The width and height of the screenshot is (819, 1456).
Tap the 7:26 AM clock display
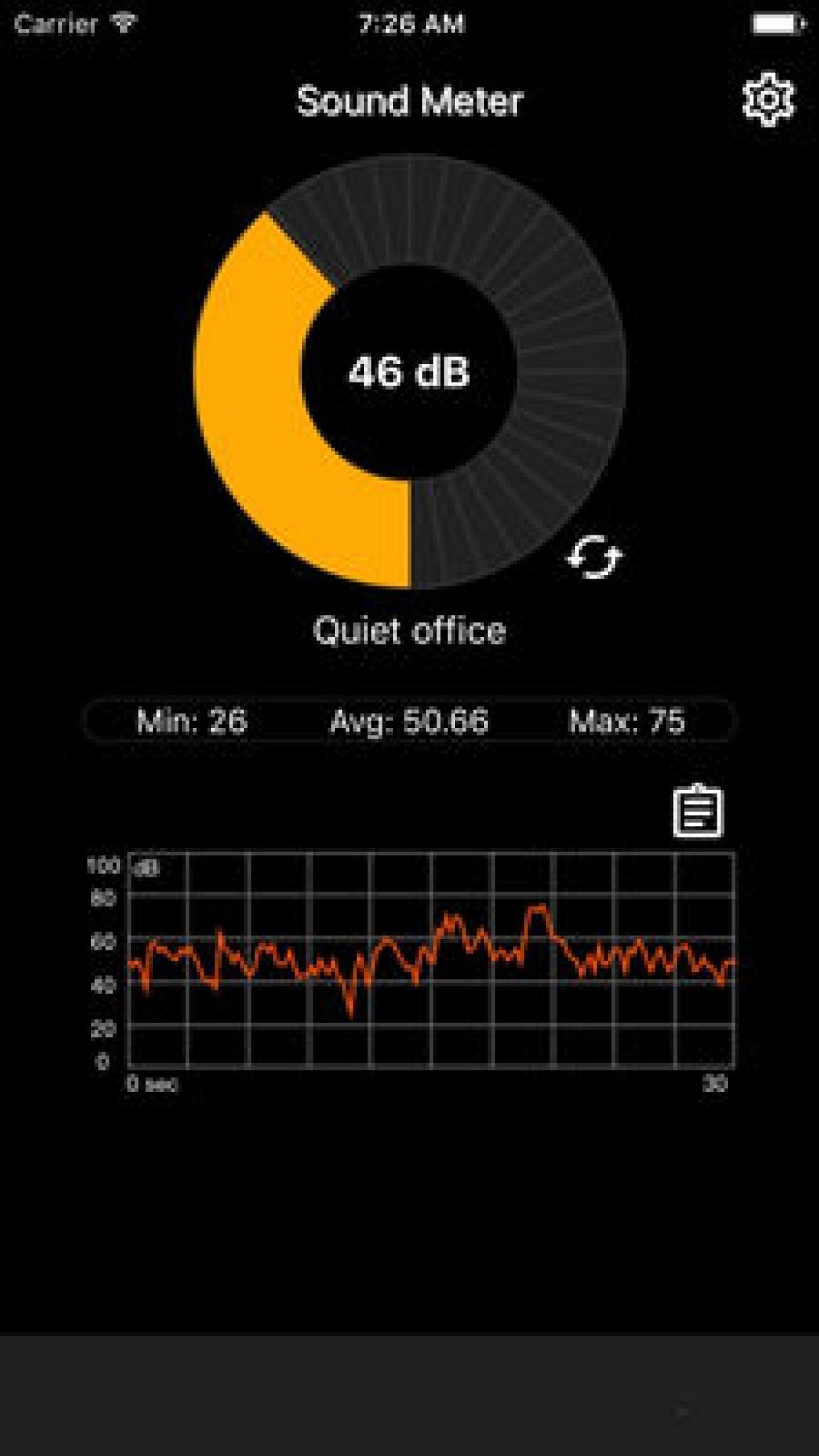tap(409, 21)
